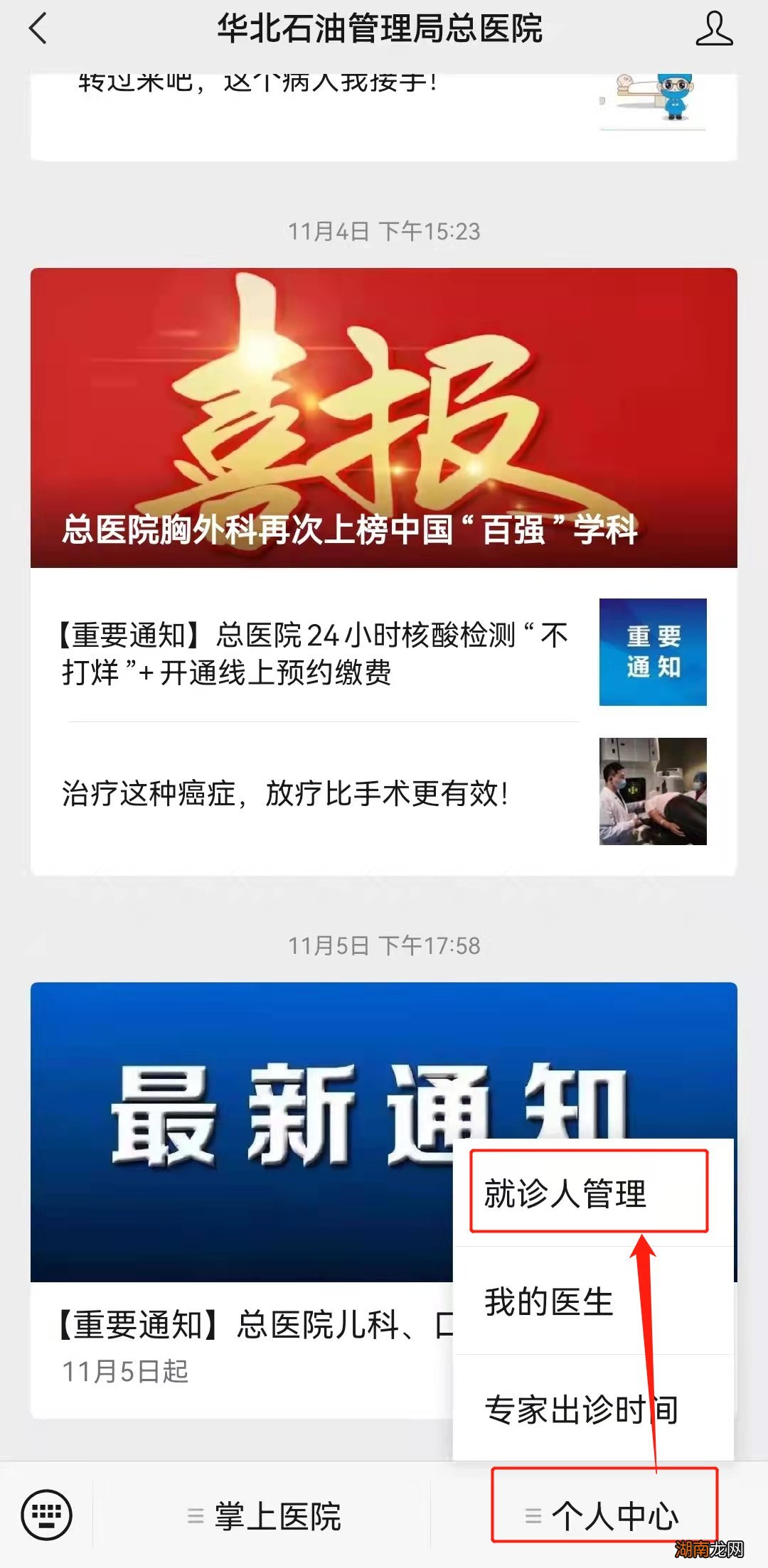The height and width of the screenshot is (1568, 768).
Task: Tap the 11月5日 timestamp label
Action: coord(384,946)
